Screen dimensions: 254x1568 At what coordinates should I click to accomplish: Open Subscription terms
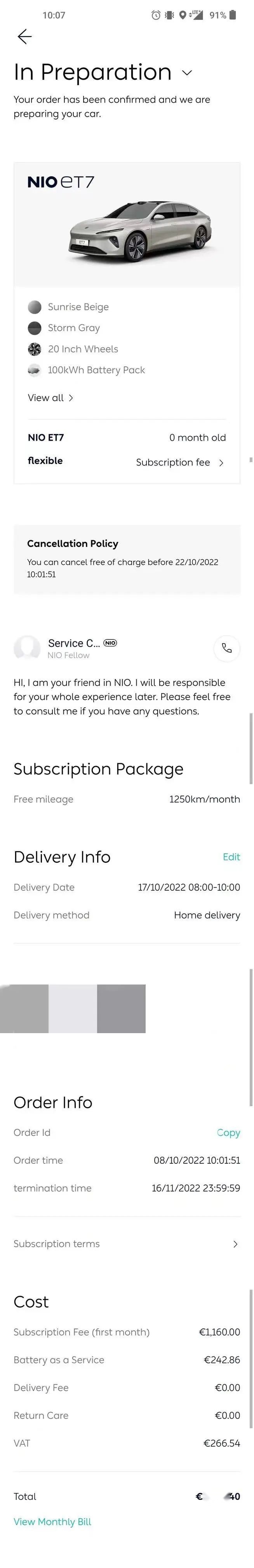point(126,1244)
